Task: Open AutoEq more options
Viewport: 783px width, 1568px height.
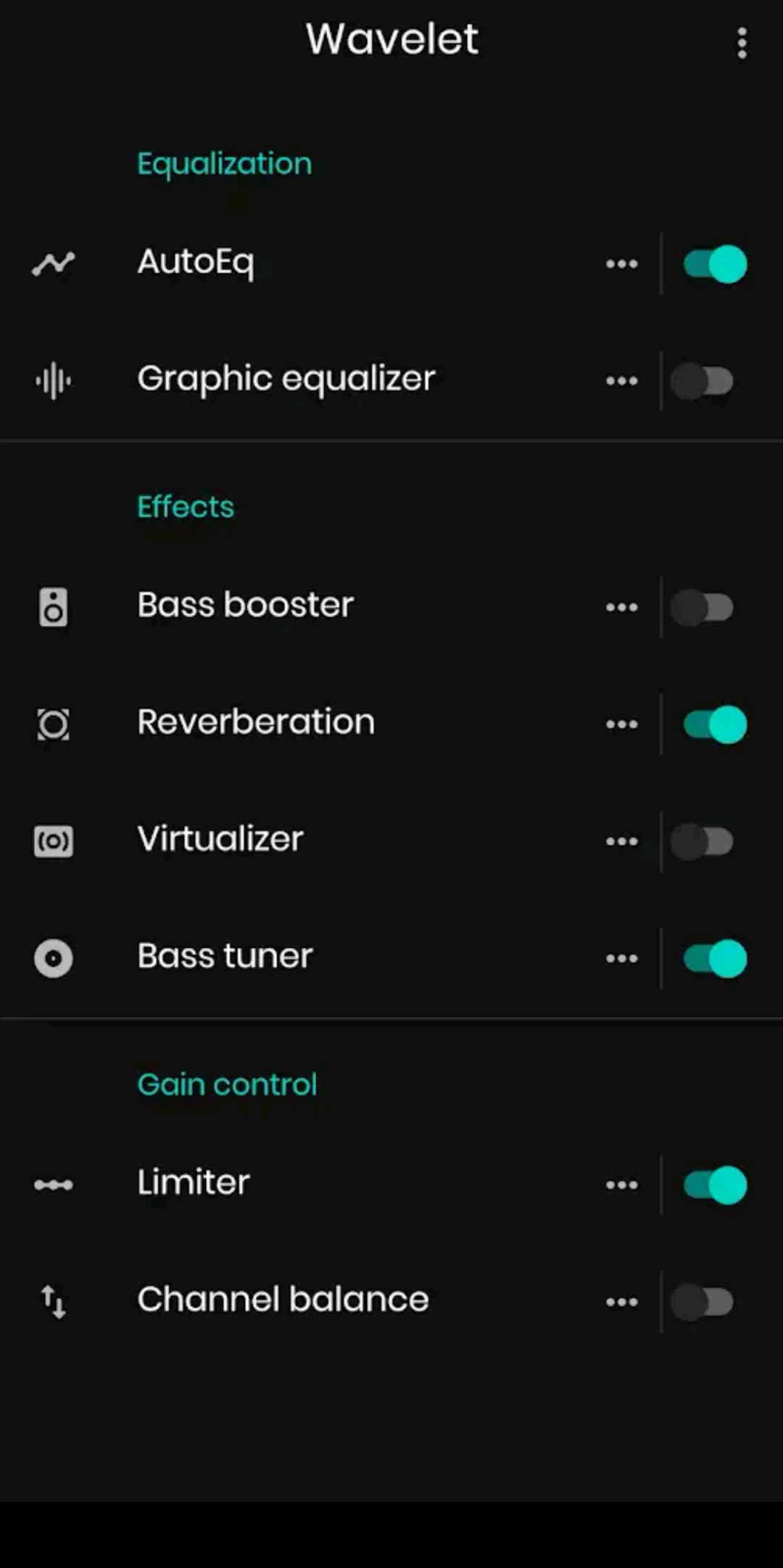Action: point(621,264)
